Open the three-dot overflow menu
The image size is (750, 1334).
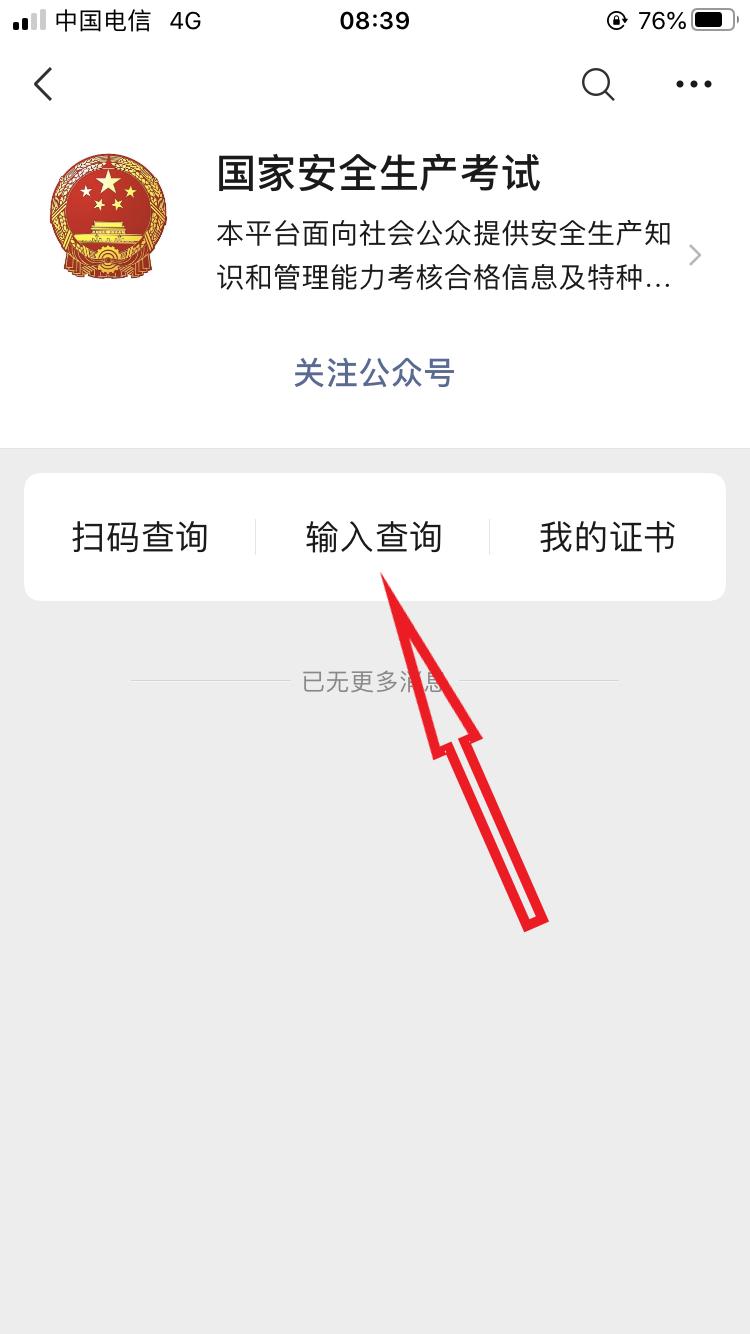pyautogui.click(x=694, y=84)
